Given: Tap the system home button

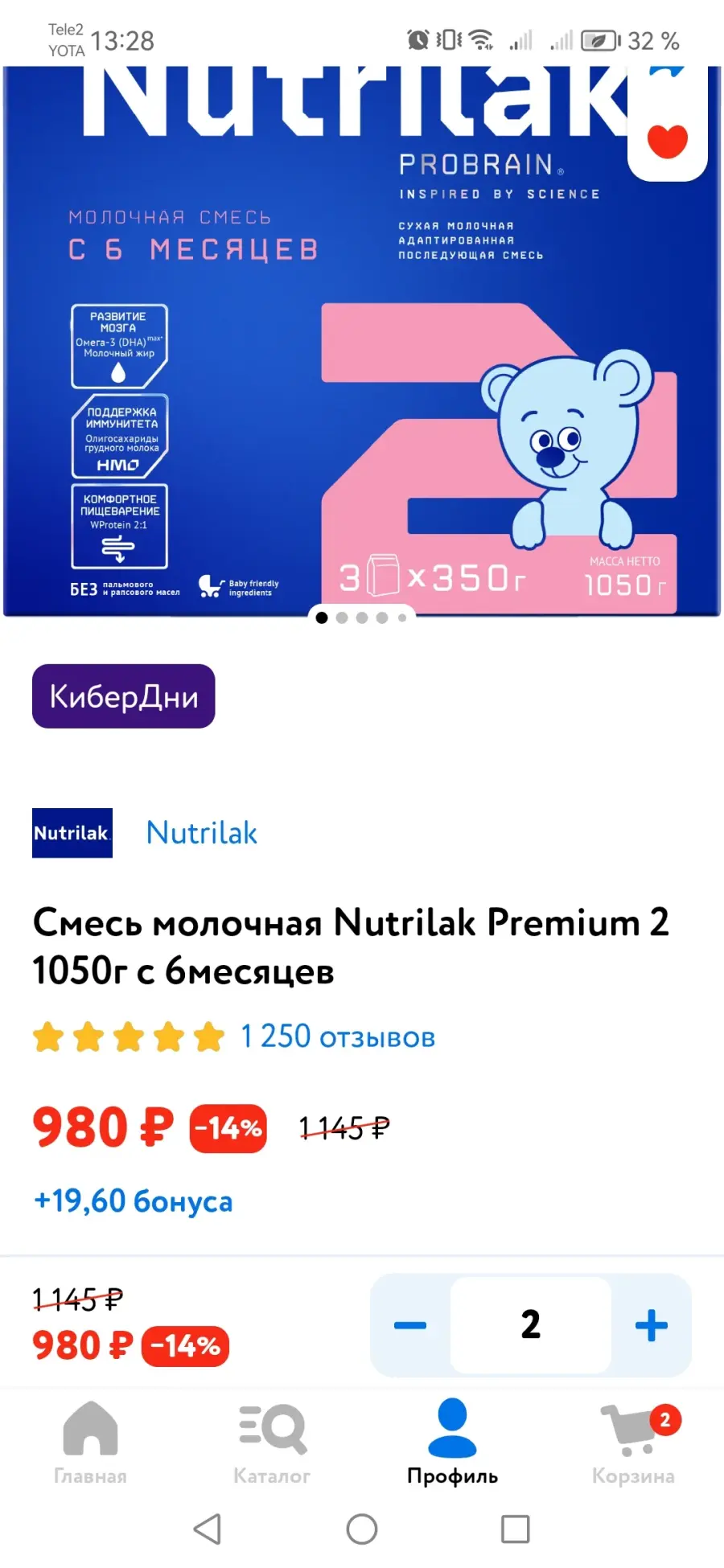Looking at the screenshot, I should (x=362, y=1529).
